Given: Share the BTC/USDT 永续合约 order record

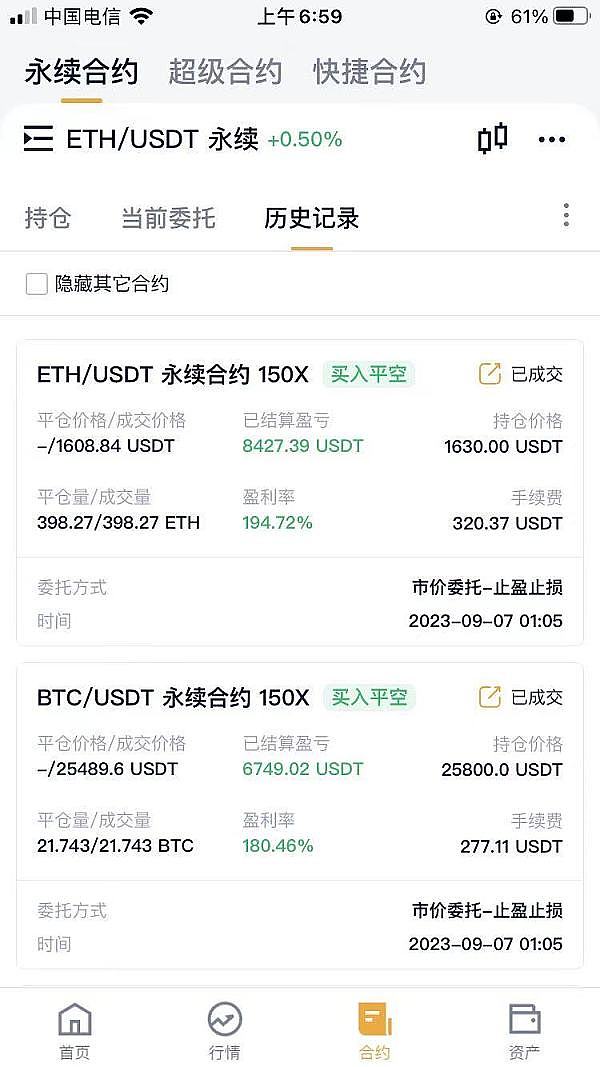Looking at the screenshot, I should [489, 697].
